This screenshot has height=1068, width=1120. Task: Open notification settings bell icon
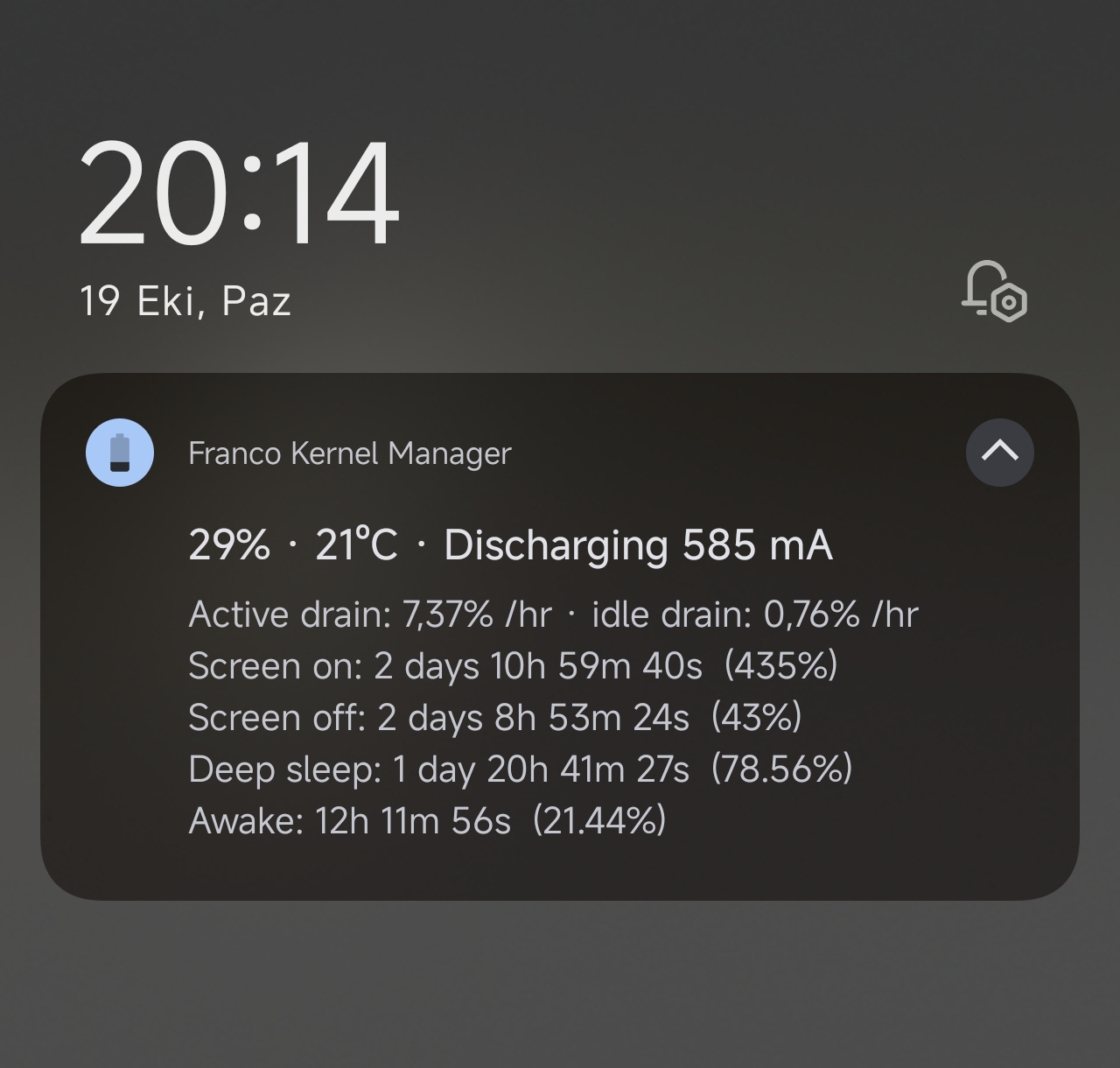995,292
